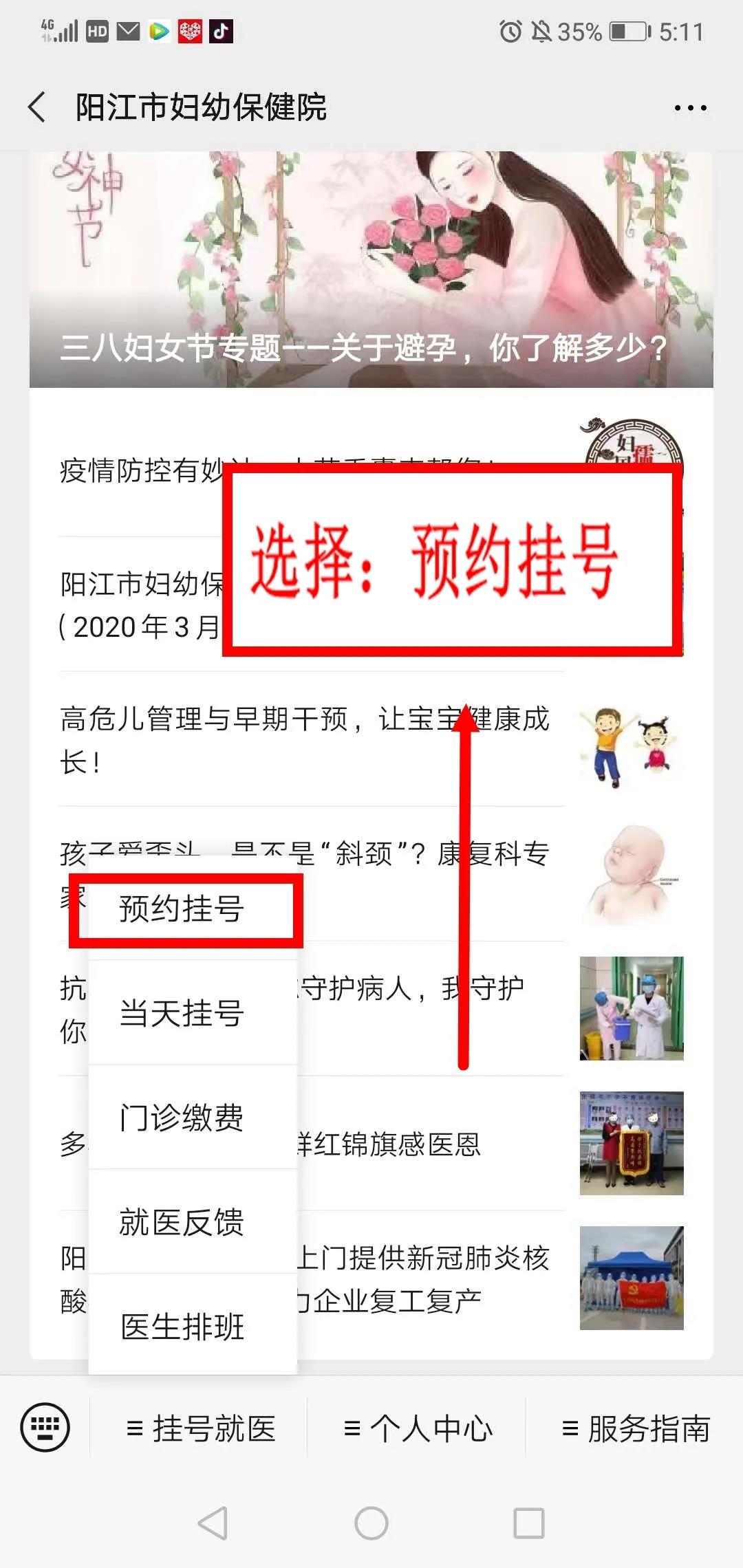Open the 服务指南 bottom menu

coord(635,1429)
